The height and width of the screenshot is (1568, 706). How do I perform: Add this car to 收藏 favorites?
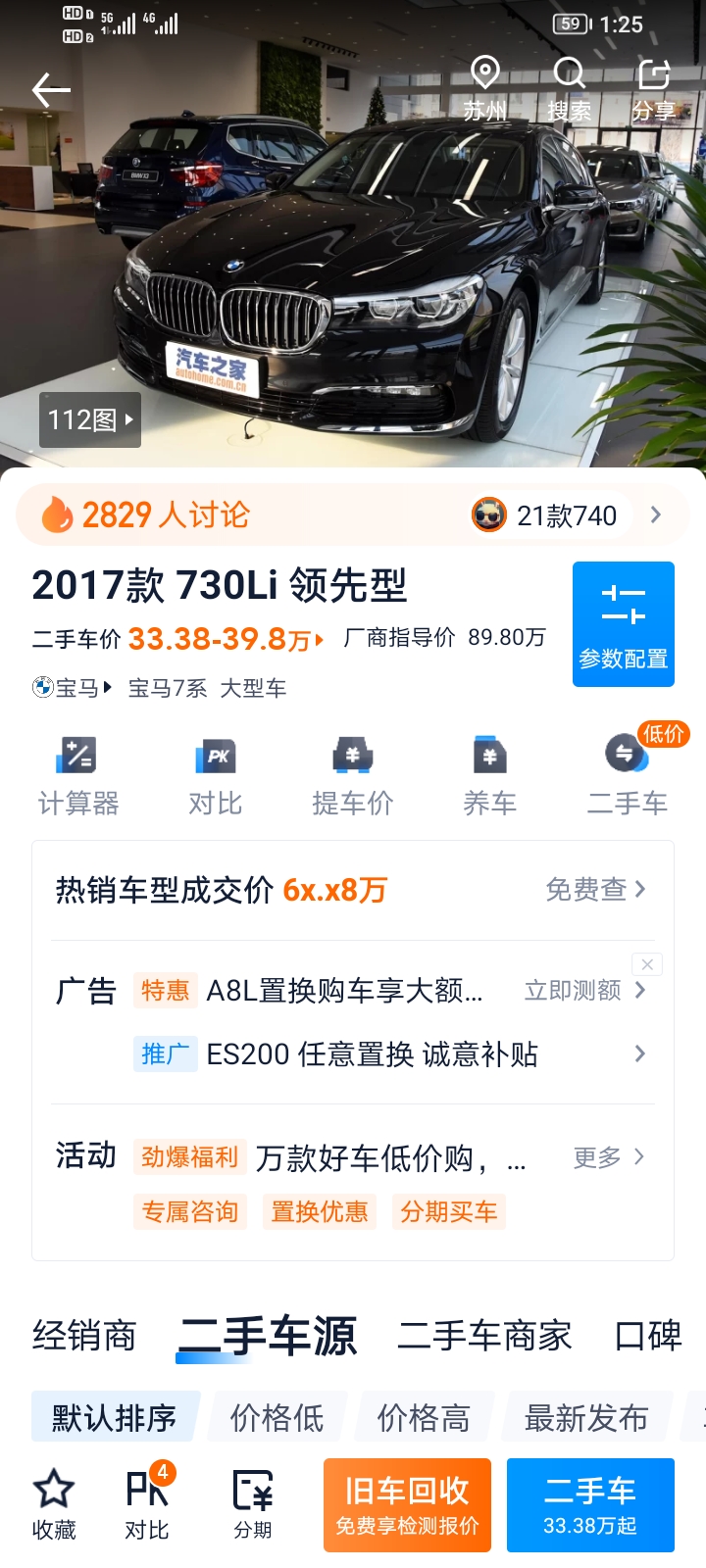click(x=54, y=1505)
